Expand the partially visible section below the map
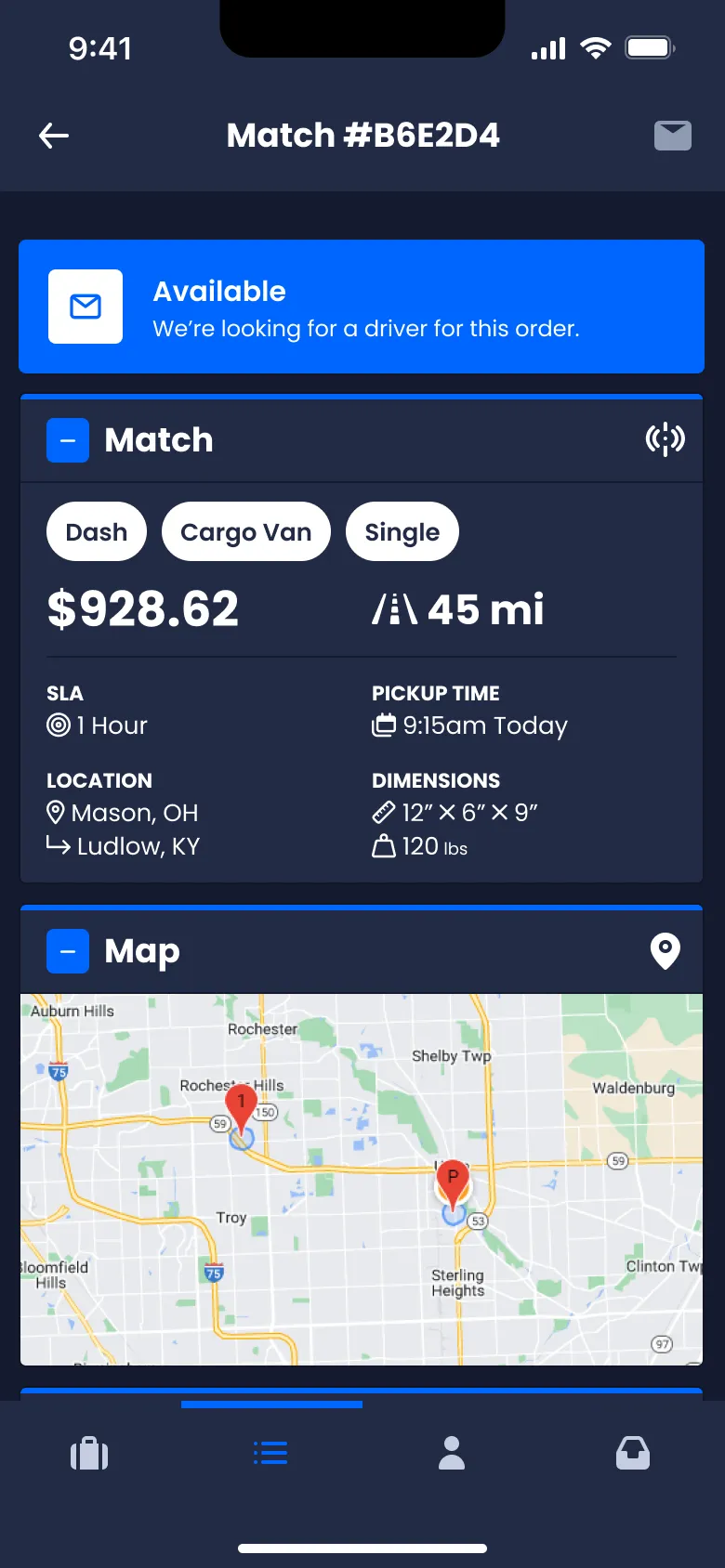The width and height of the screenshot is (725, 1568). pos(362,1391)
